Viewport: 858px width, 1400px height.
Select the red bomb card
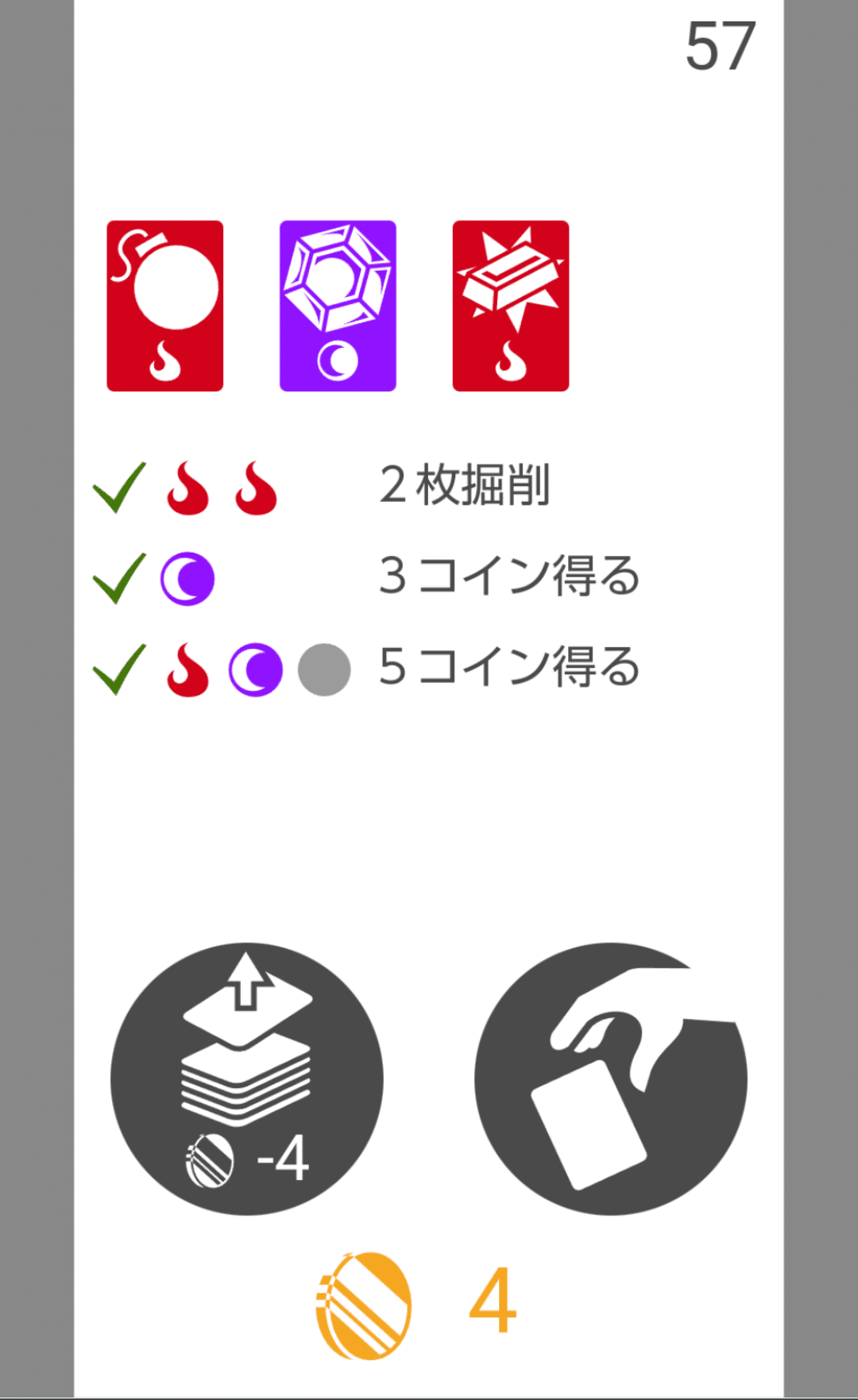pyautogui.click(x=164, y=307)
